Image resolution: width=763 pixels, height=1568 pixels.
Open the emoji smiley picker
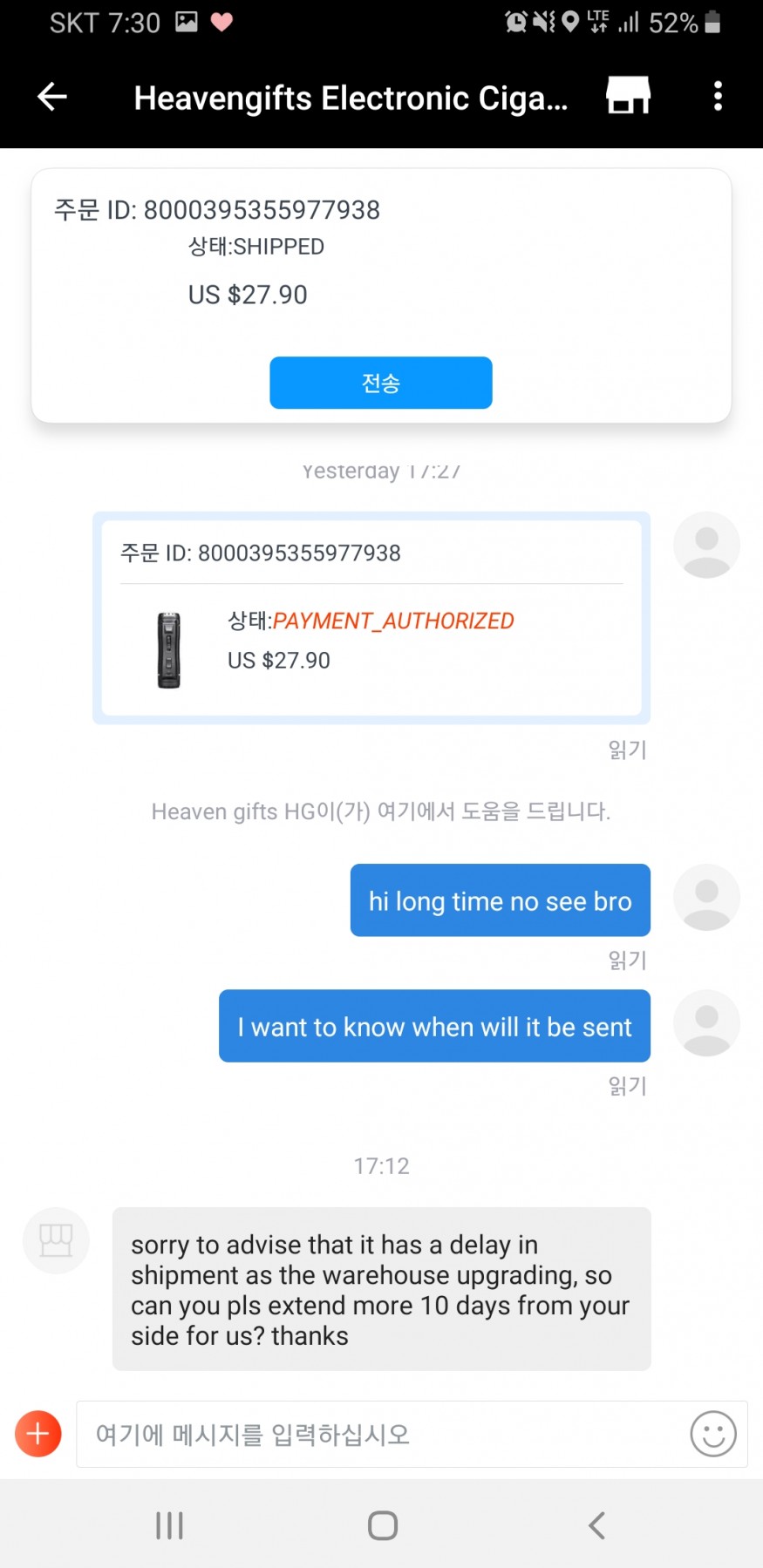pos(713,1434)
